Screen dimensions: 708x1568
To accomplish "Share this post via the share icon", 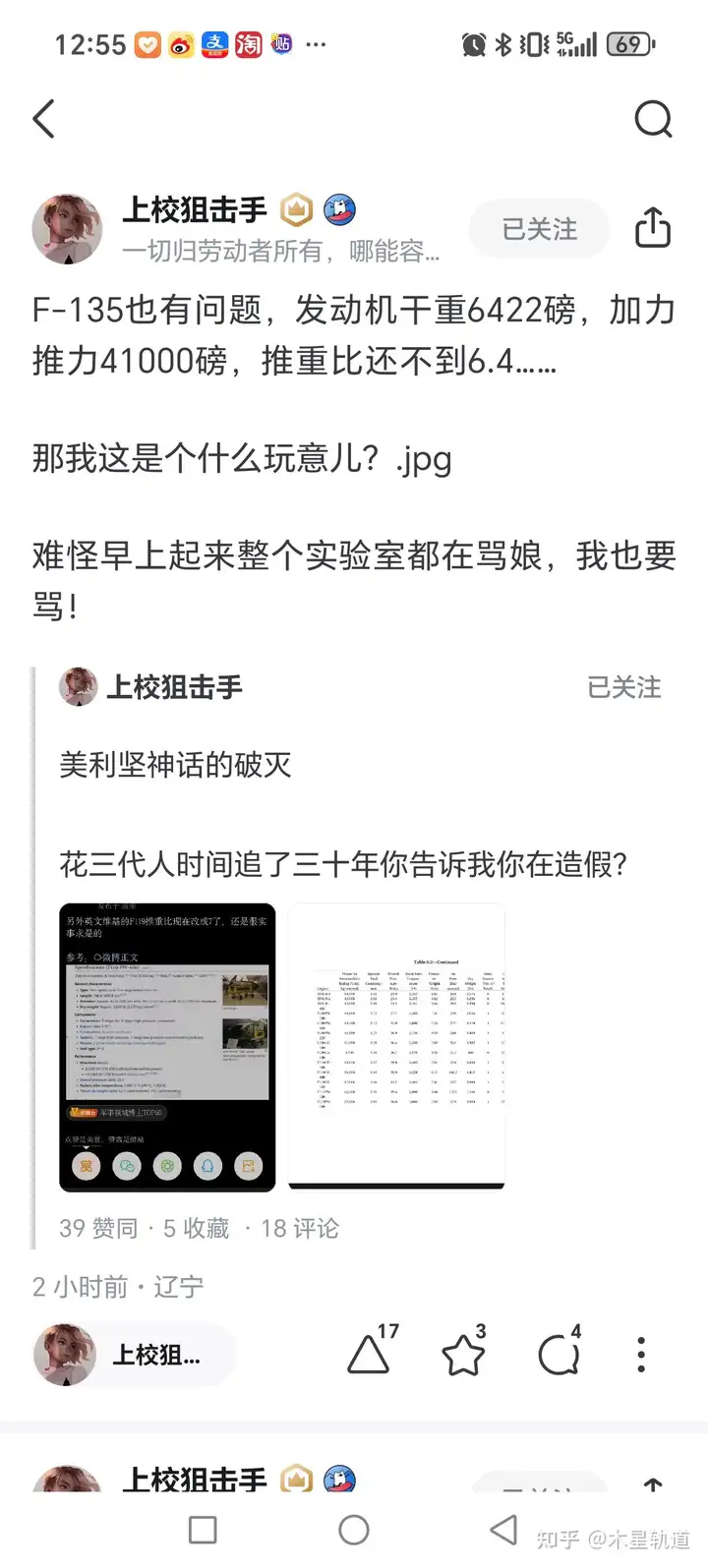I will (653, 228).
